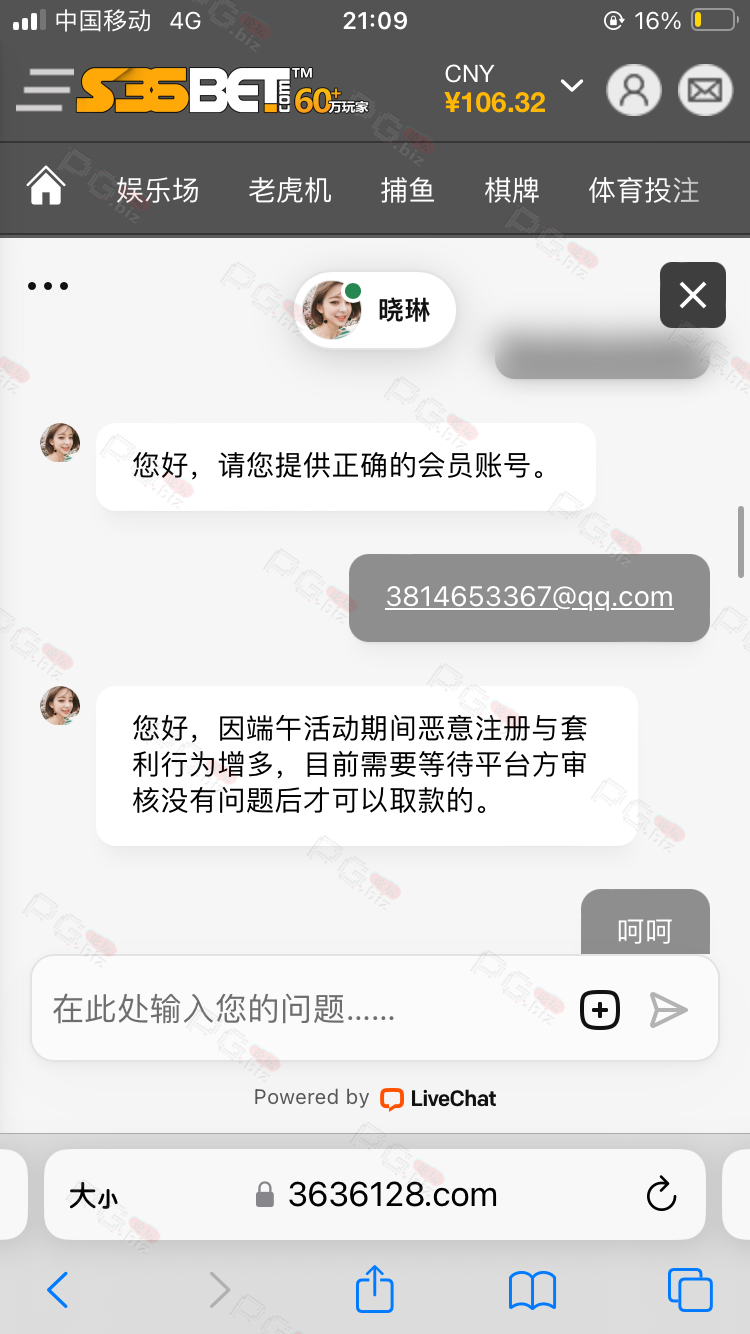The height and width of the screenshot is (1334, 750).
Task: Open the 棋牌 section
Action: (x=512, y=190)
